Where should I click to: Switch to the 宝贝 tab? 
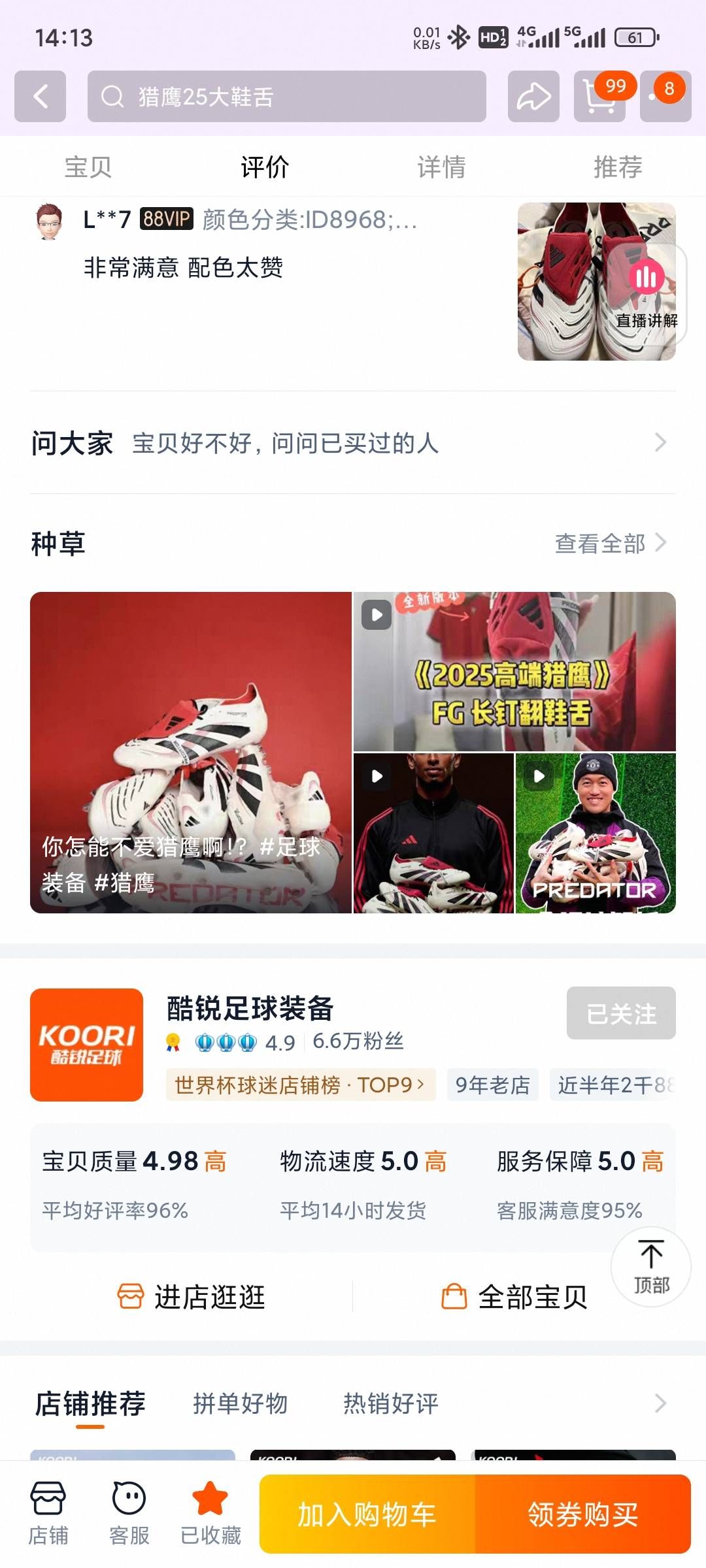(x=88, y=167)
